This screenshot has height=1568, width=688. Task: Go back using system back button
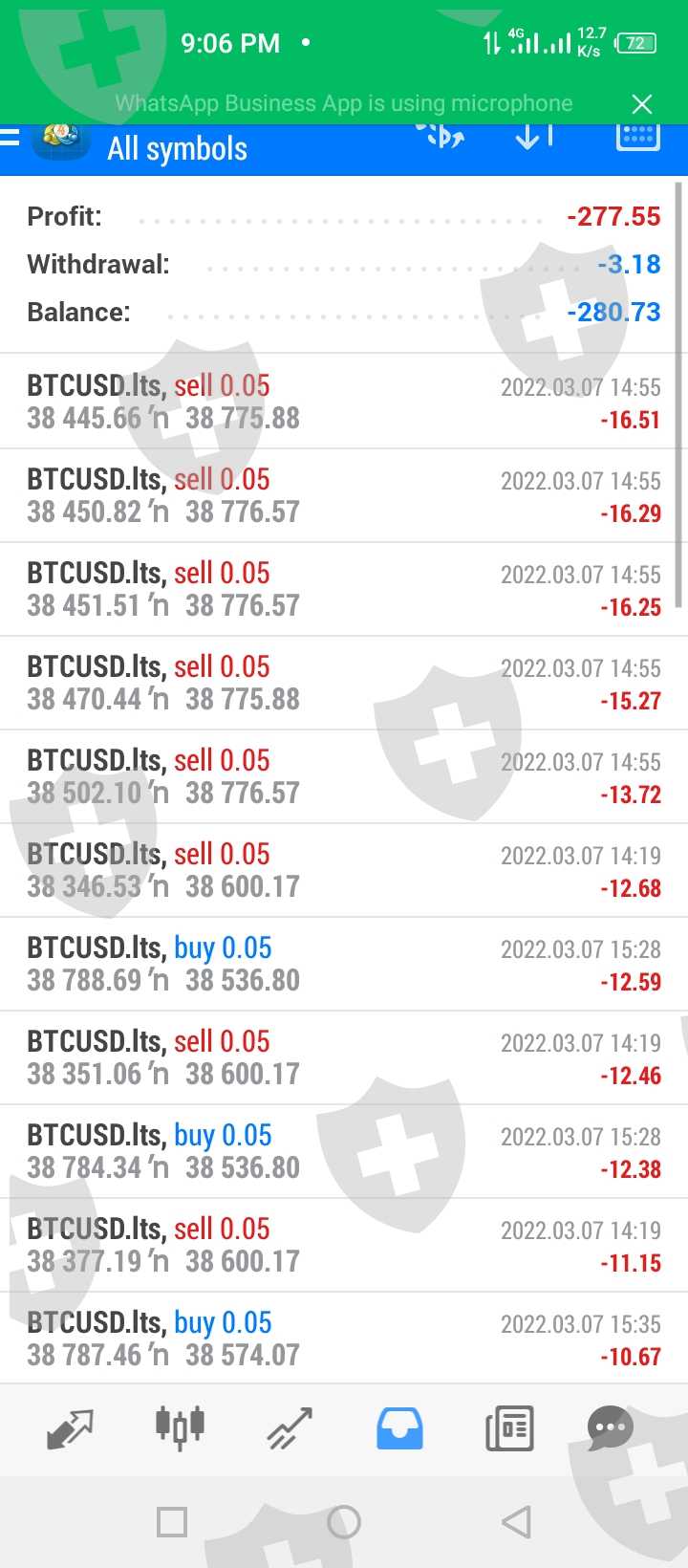click(x=516, y=1521)
